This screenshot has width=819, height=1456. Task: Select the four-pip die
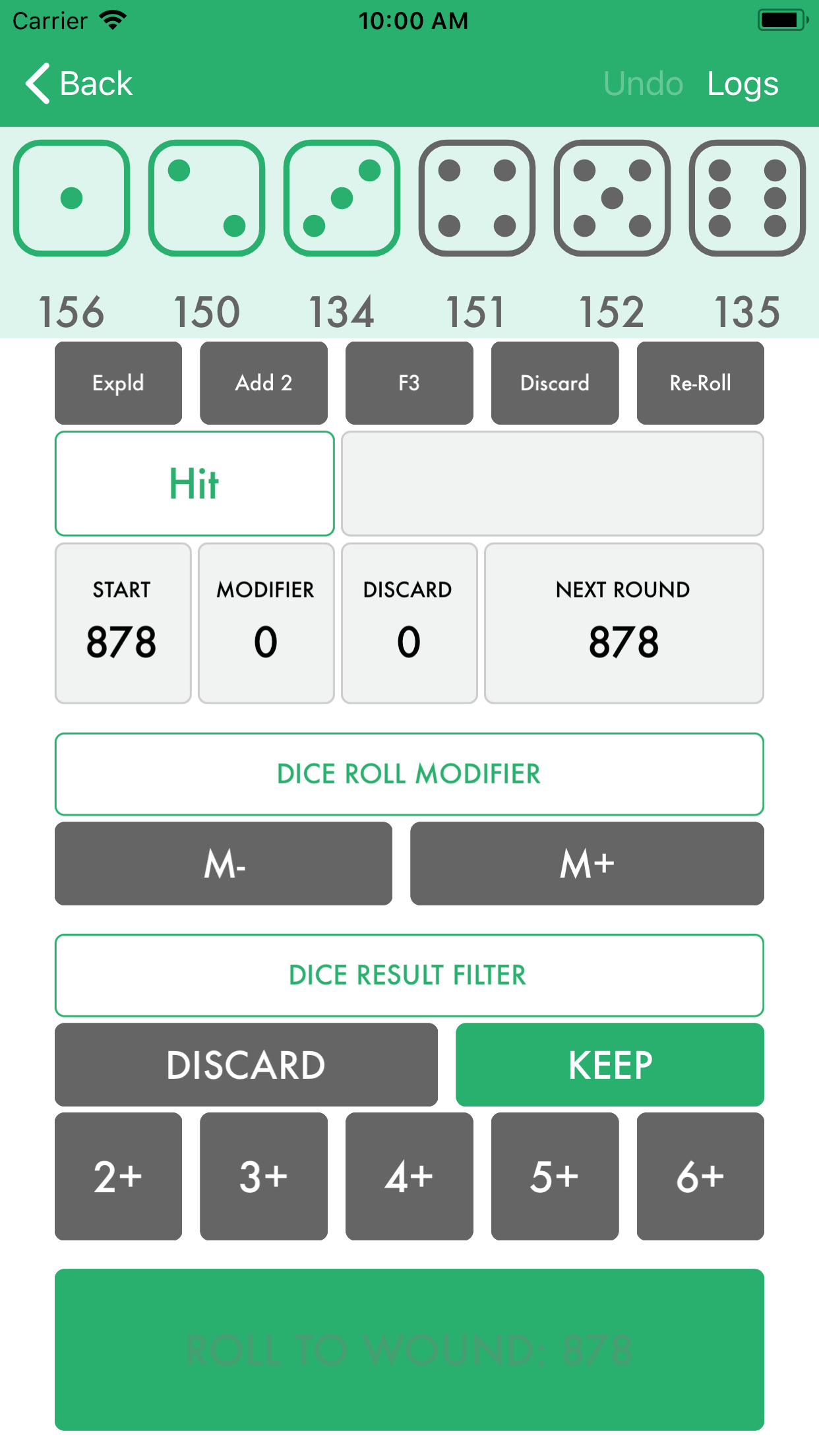point(477,198)
